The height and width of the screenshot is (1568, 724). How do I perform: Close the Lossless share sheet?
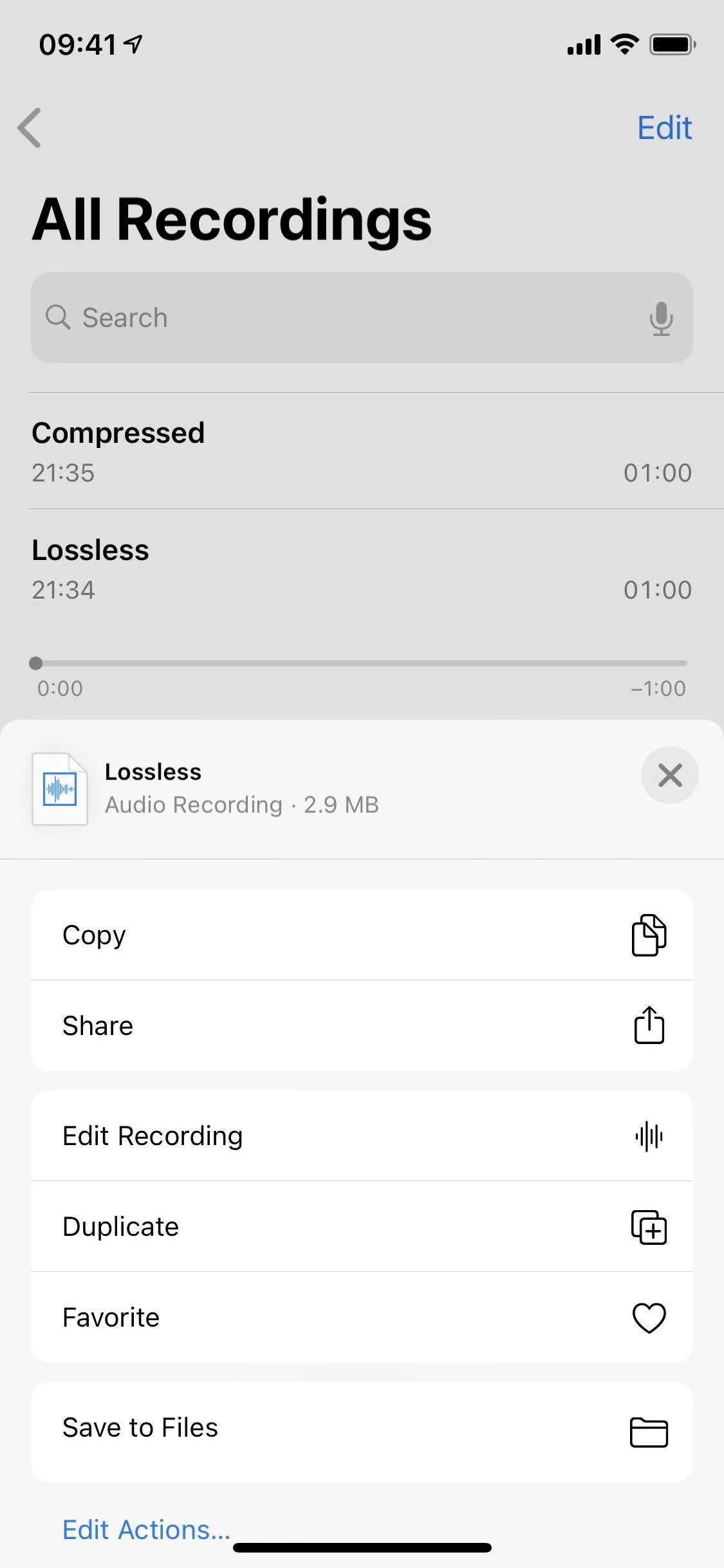(669, 775)
